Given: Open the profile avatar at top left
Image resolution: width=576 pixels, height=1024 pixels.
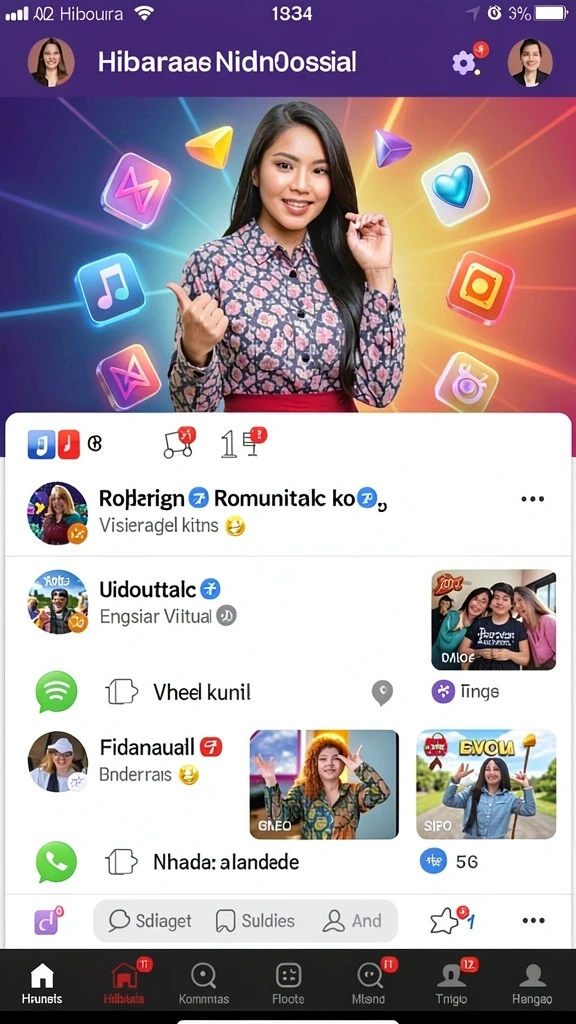Looking at the screenshot, I should [x=51, y=63].
